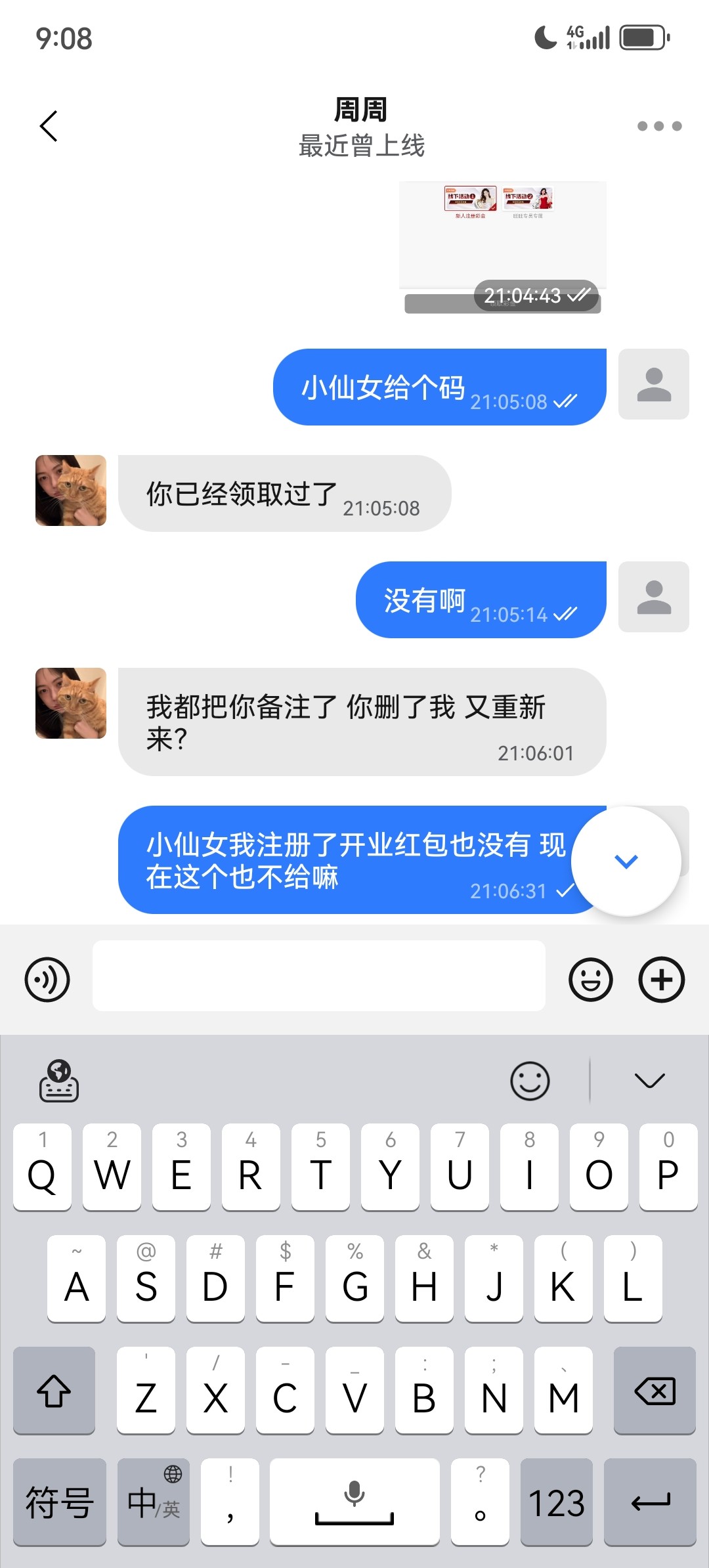Image resolution: width=709 pixels, height=1568 pixels.
Task: Collapse the keyboard with the down chevron
Action: tap(649, 1080)
